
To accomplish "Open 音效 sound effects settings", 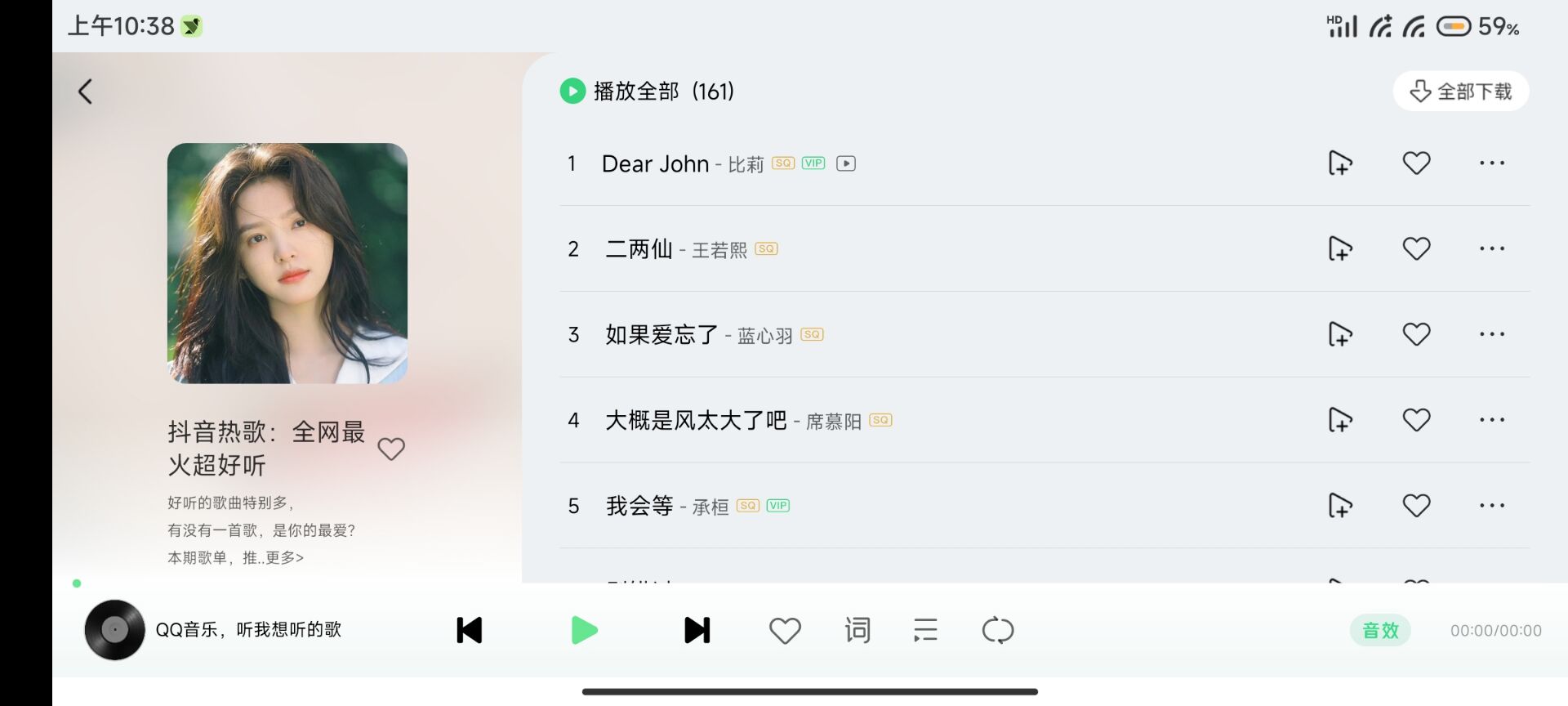I will 1380,630.
